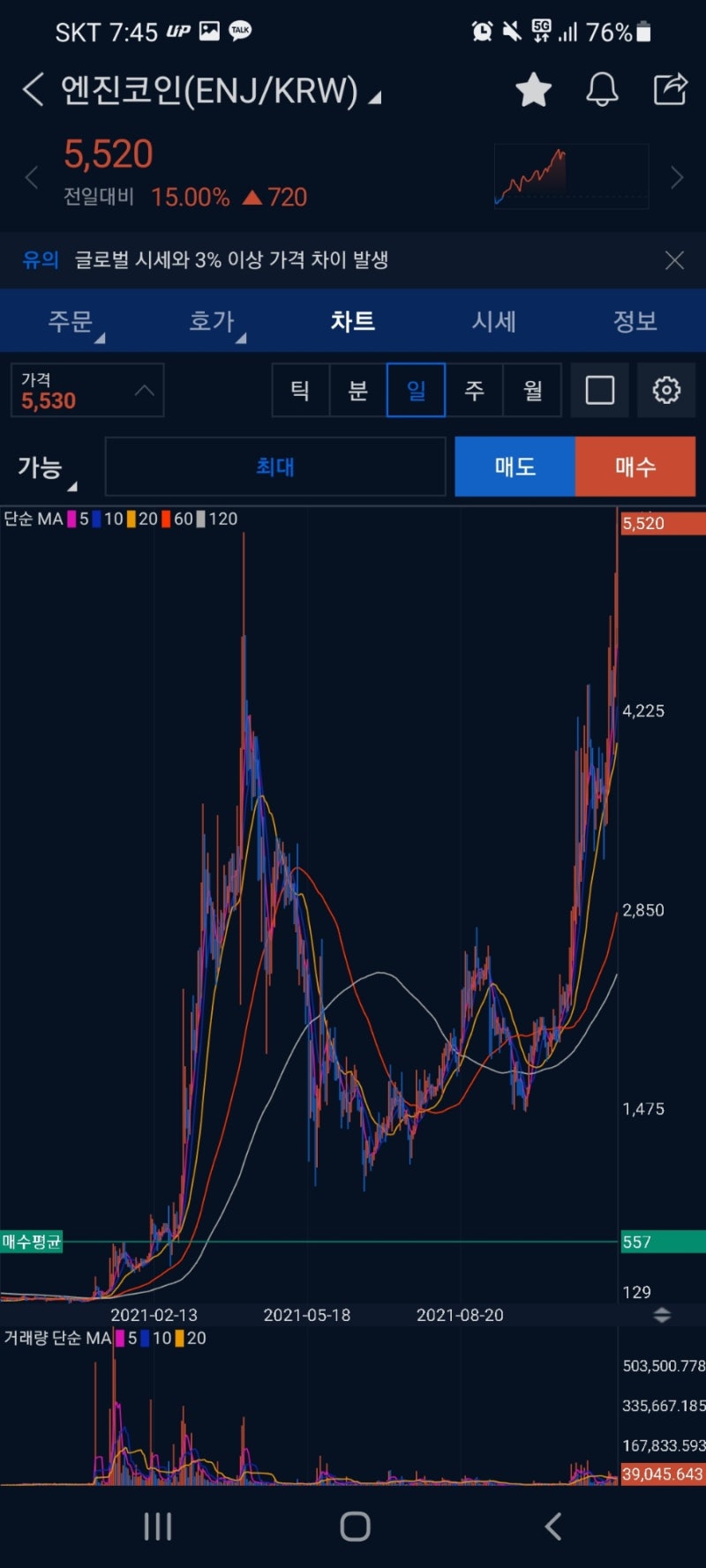The image size is (706, 1568).
Task: Switch to the 시세 tab
Action: tap(493, 322)
